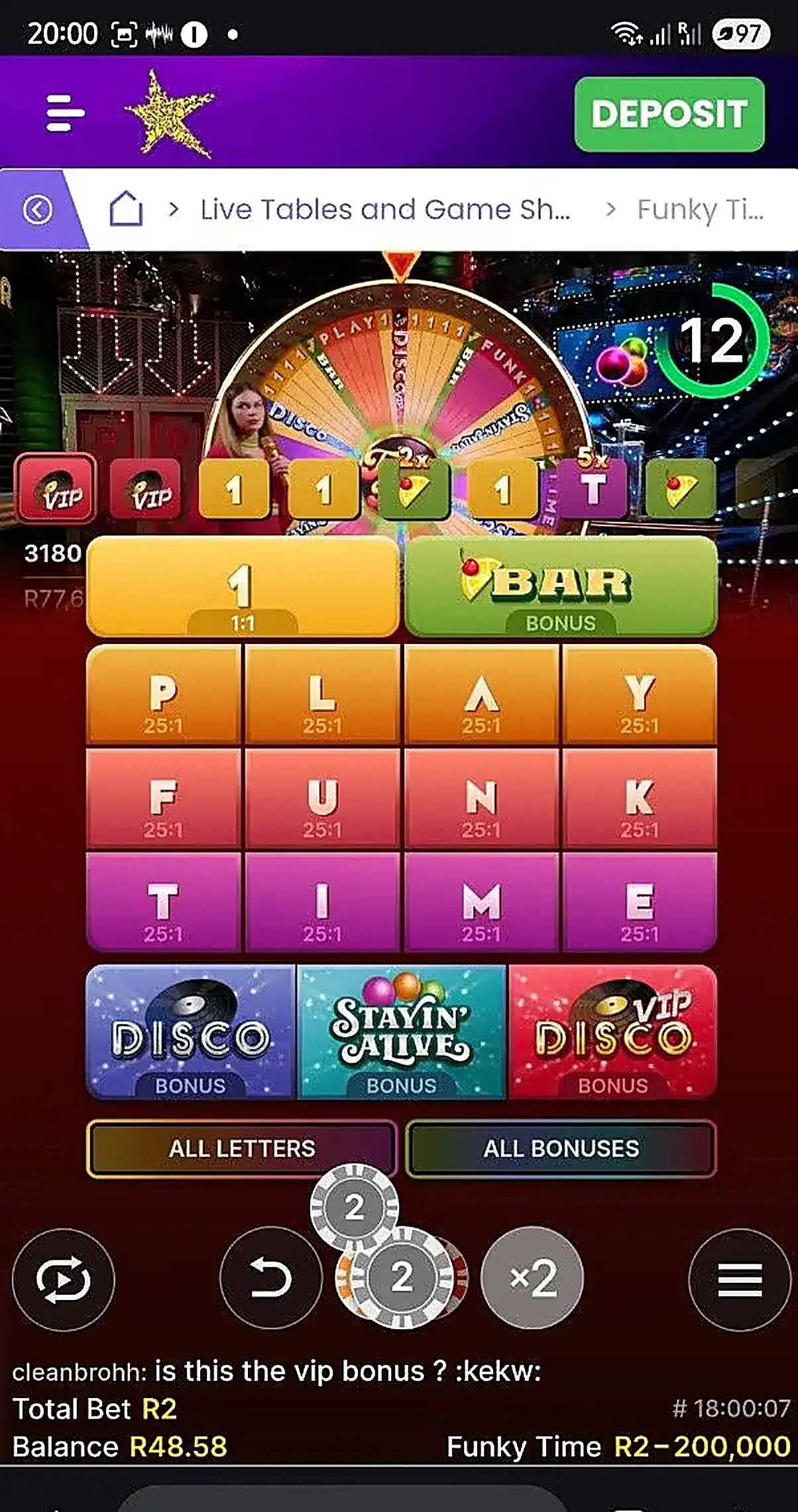Enable autoplay with the loop icon

[x=64, y=1279]
